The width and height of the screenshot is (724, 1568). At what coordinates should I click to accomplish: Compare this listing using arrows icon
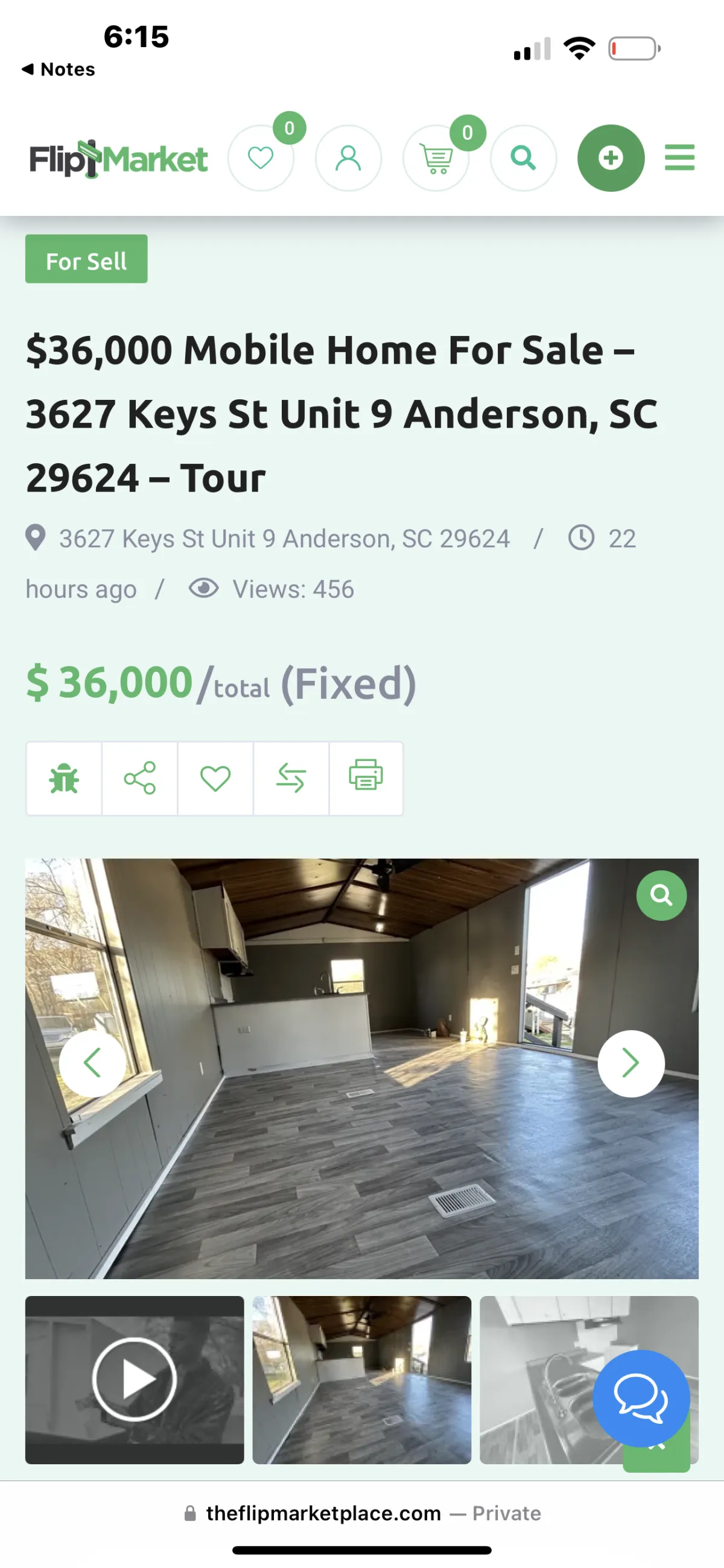pos(291,778)
